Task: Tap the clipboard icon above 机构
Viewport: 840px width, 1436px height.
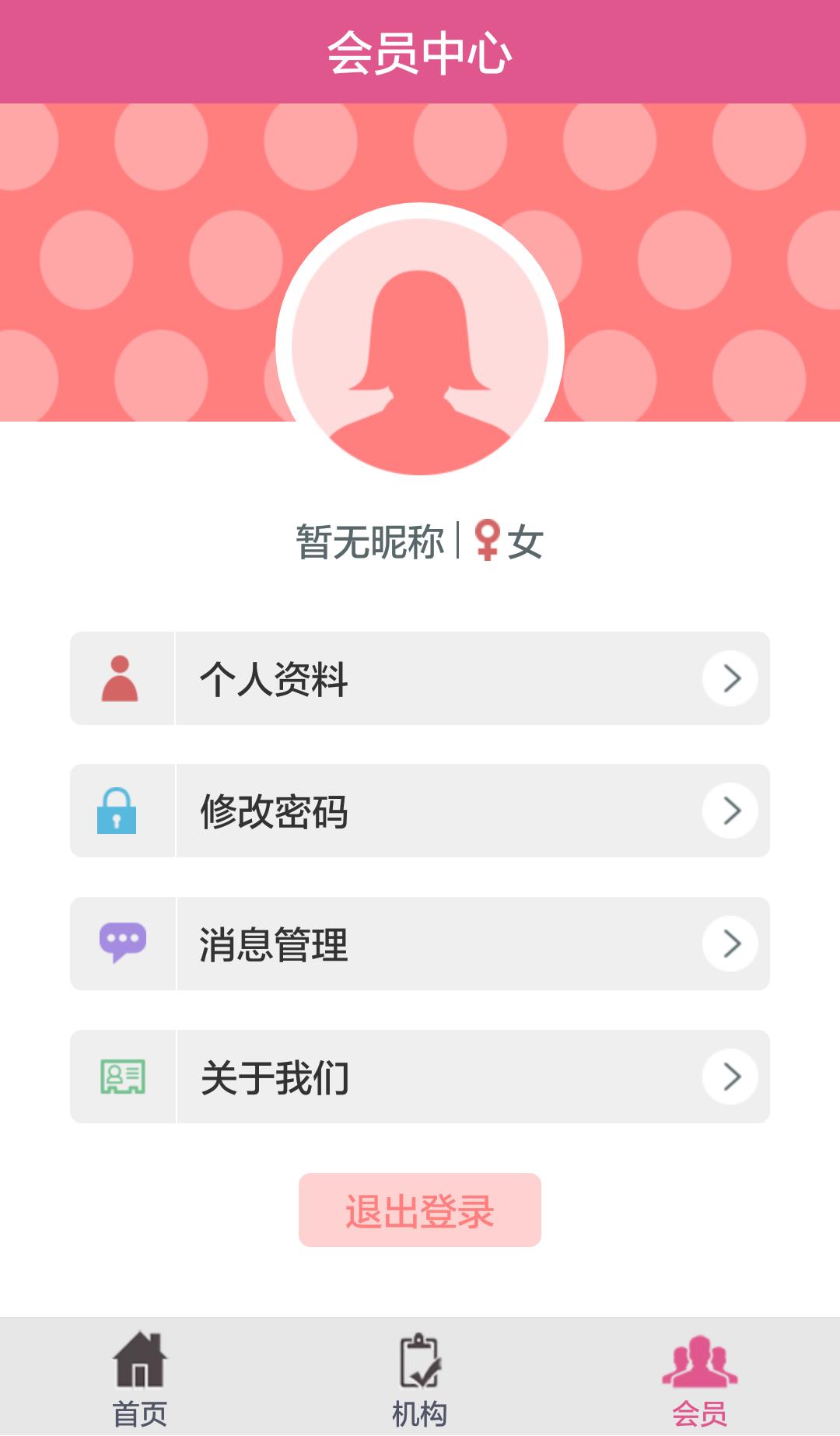Action: tap(420, 1357)
